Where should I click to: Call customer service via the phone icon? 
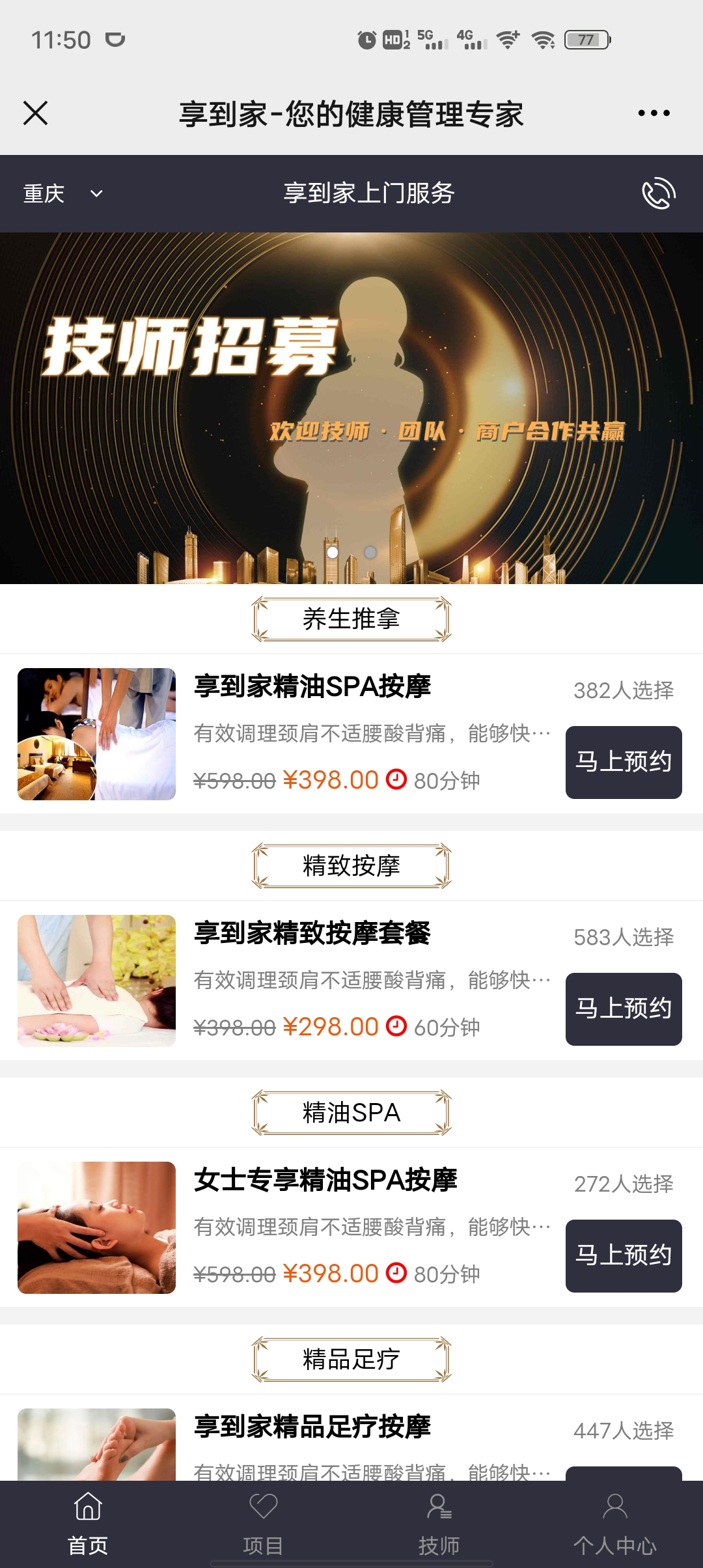[659, 193]
